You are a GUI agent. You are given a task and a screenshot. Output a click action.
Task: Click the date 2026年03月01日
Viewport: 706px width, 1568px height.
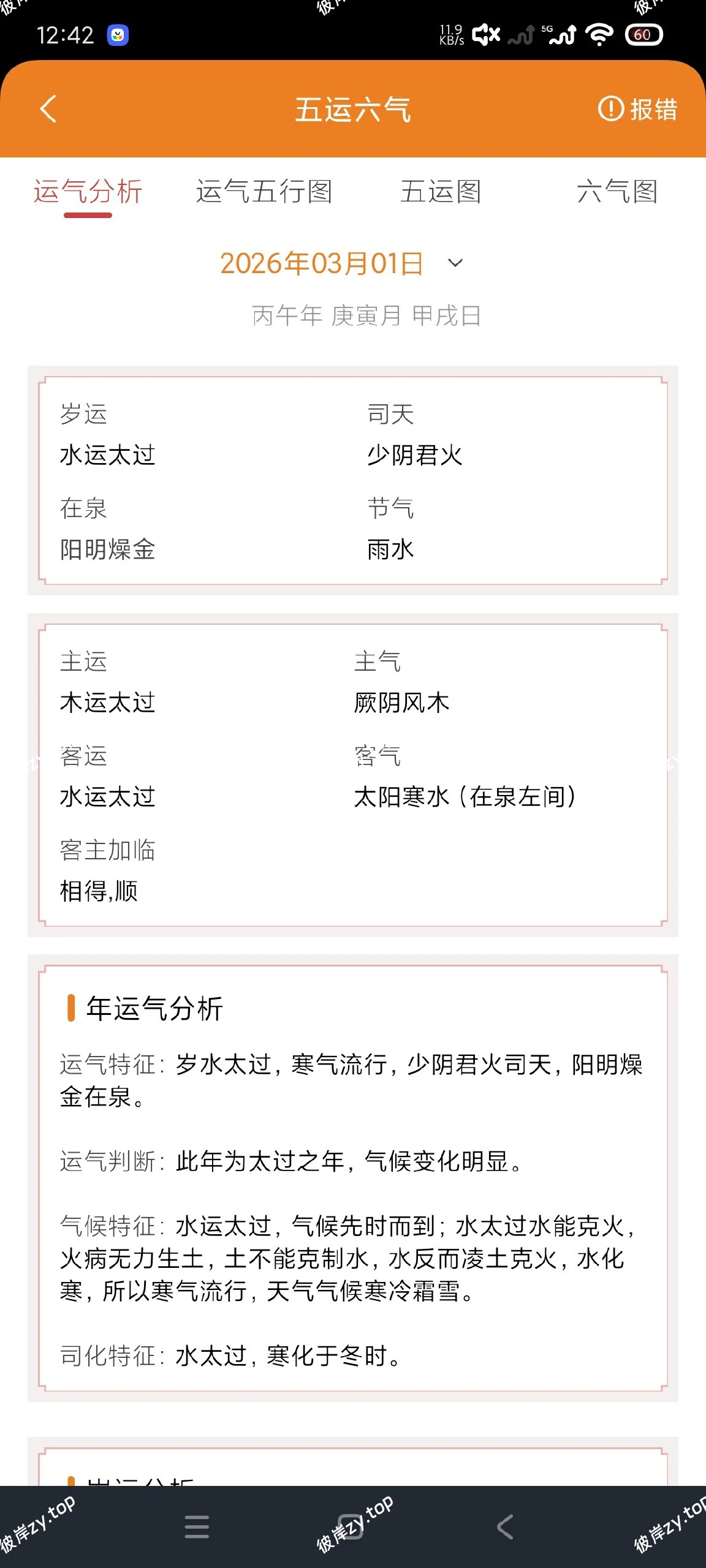(321, 263)
